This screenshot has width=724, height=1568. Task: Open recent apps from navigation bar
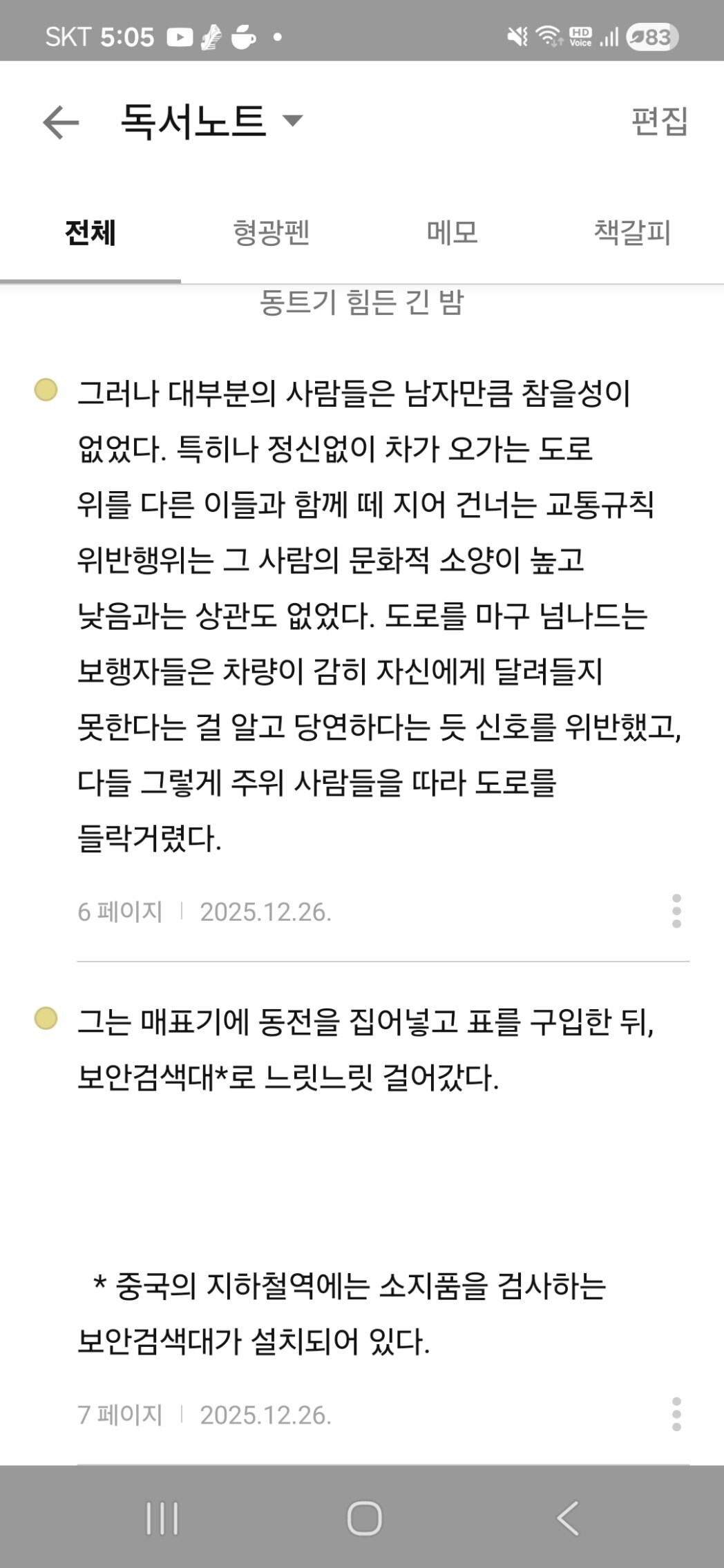163,1518
